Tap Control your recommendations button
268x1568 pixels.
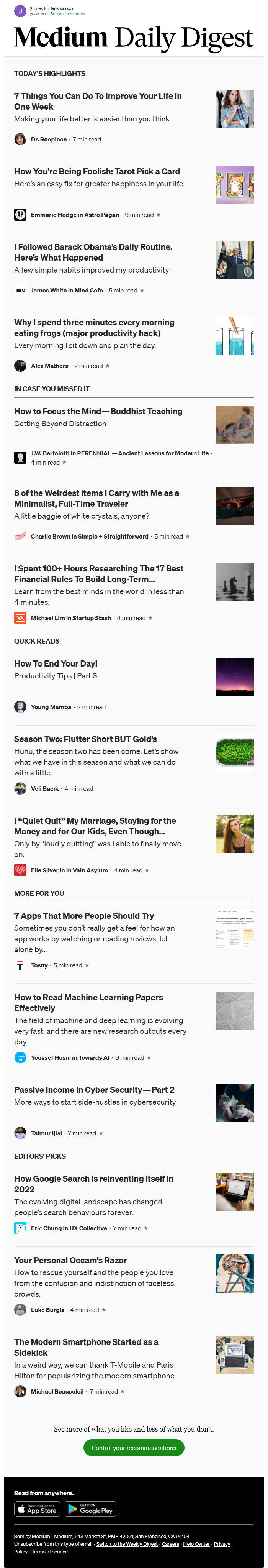click(x=134, y=1448)
